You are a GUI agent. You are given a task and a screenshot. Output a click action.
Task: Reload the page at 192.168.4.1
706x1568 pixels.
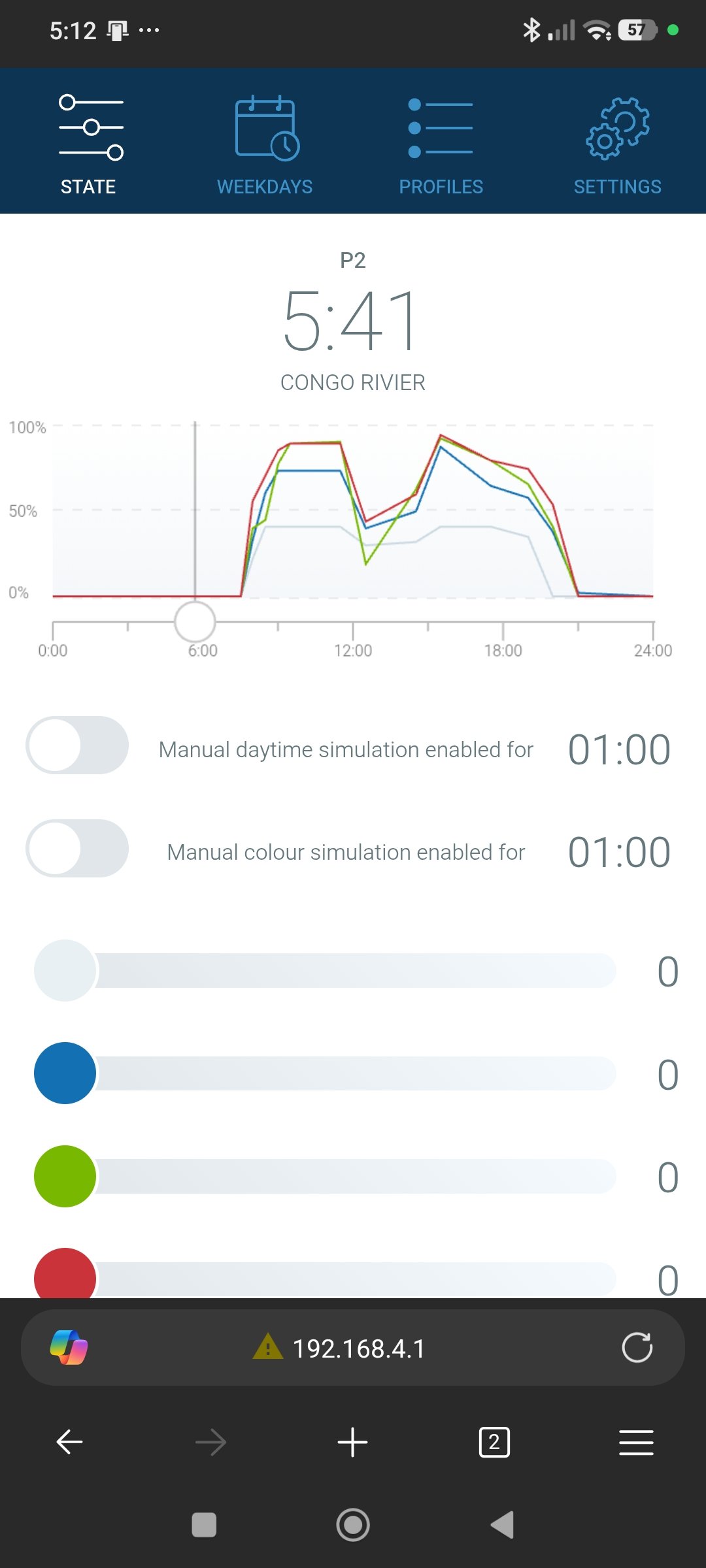pyautogui.click(x=637, y=1348)
